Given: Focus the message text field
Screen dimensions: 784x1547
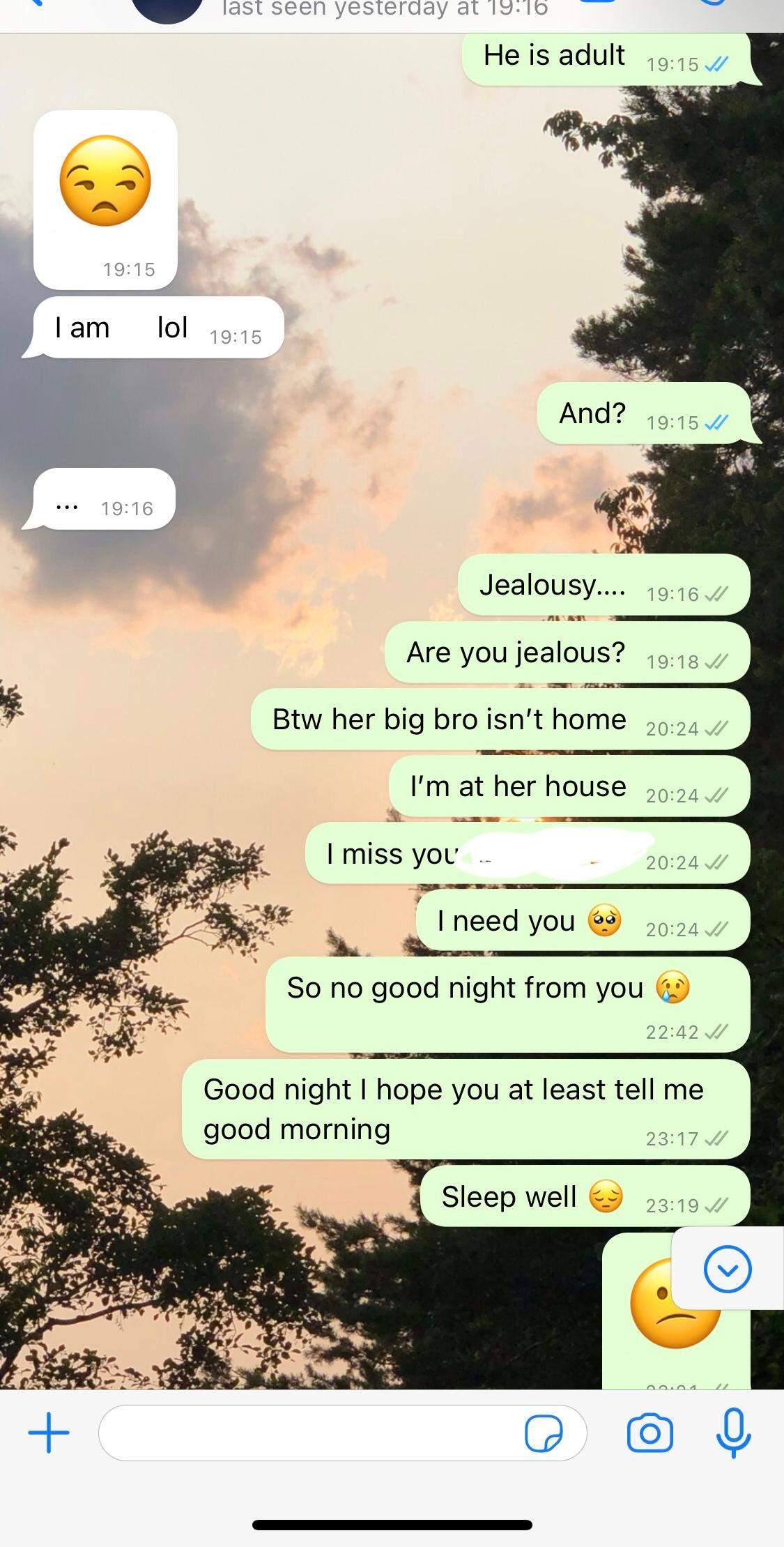Looking at the screenshot, I should click(307, 1433).
